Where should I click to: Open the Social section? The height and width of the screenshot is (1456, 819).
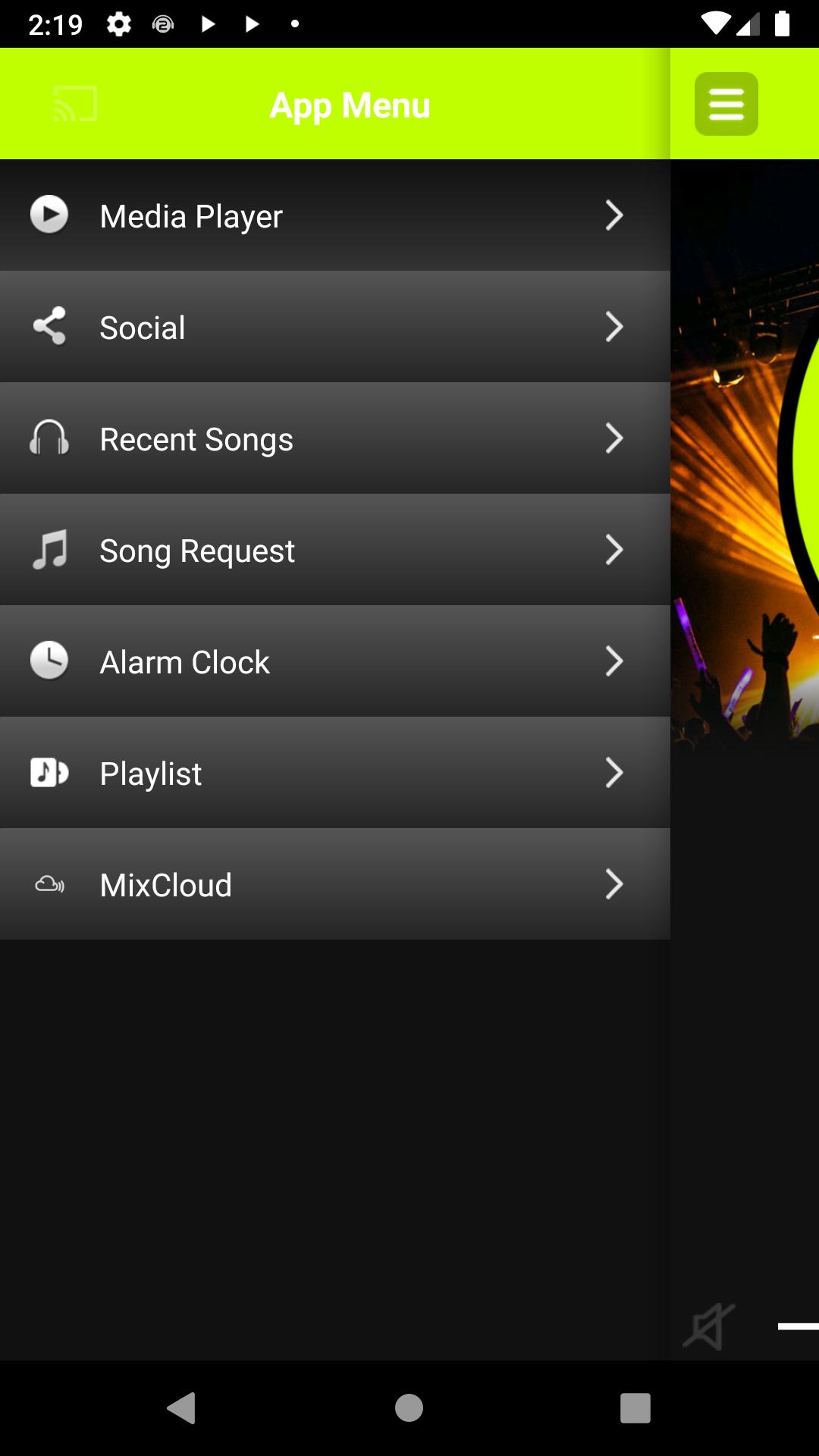[x=335, y=327]
